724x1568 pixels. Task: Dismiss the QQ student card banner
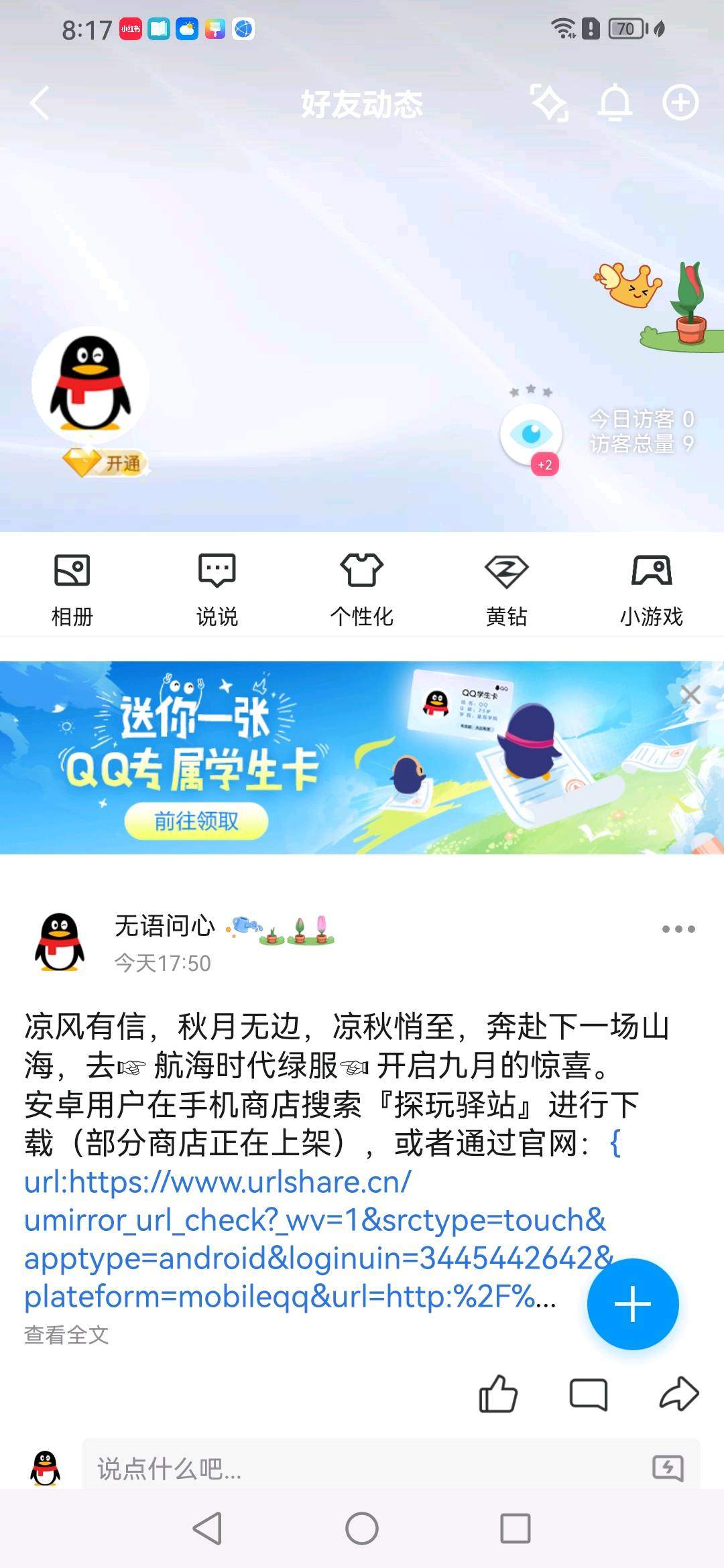690,695
